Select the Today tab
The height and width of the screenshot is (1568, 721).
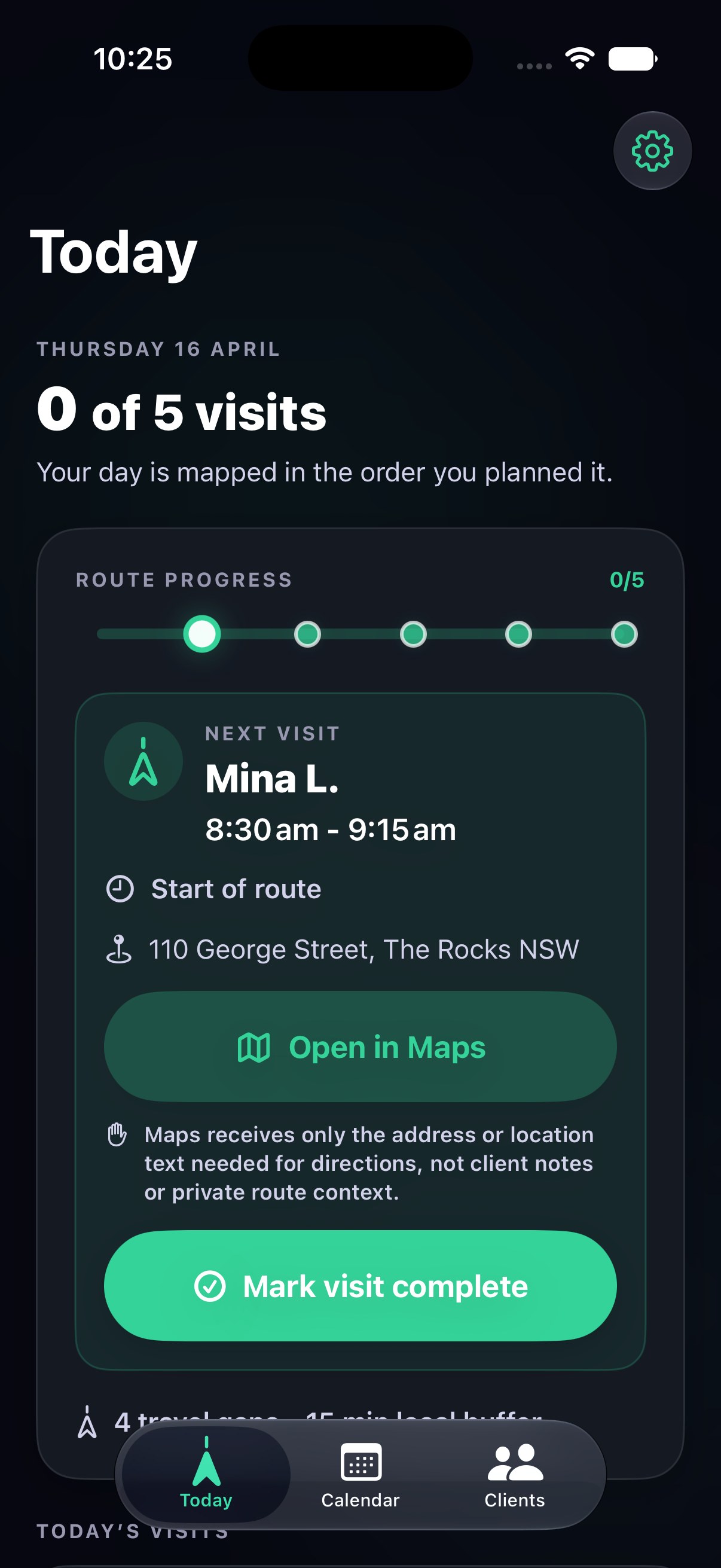tap(206, 1475)
